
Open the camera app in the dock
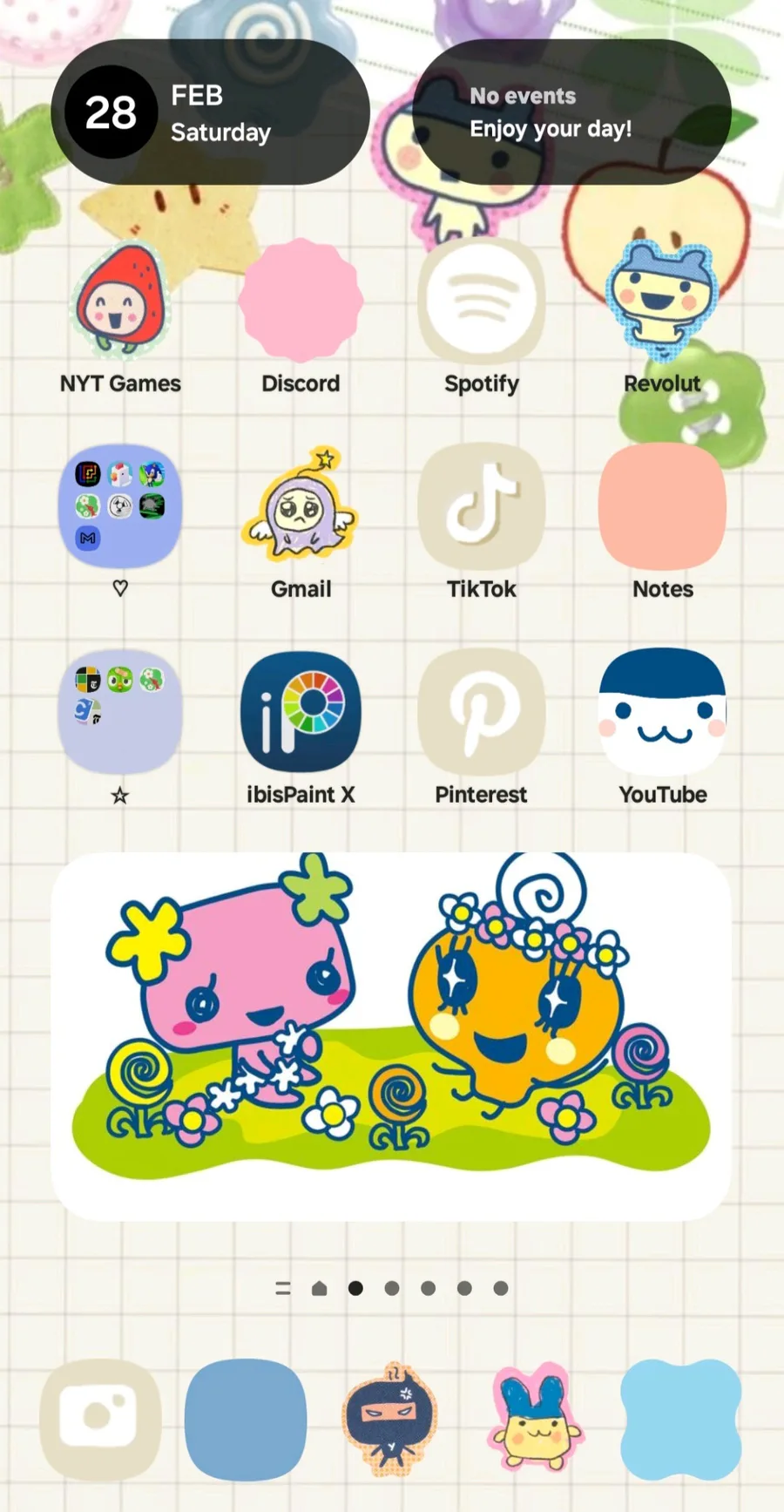100,1420
